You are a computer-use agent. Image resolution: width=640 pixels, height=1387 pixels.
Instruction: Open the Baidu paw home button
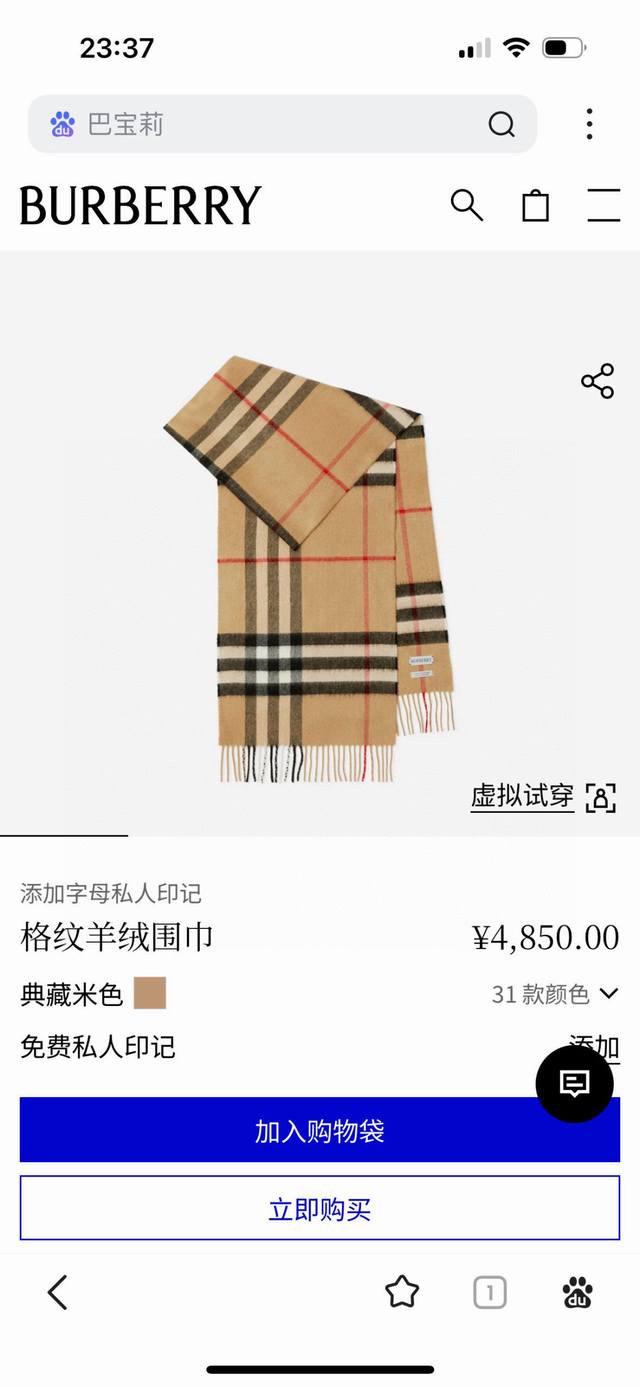577,1293
